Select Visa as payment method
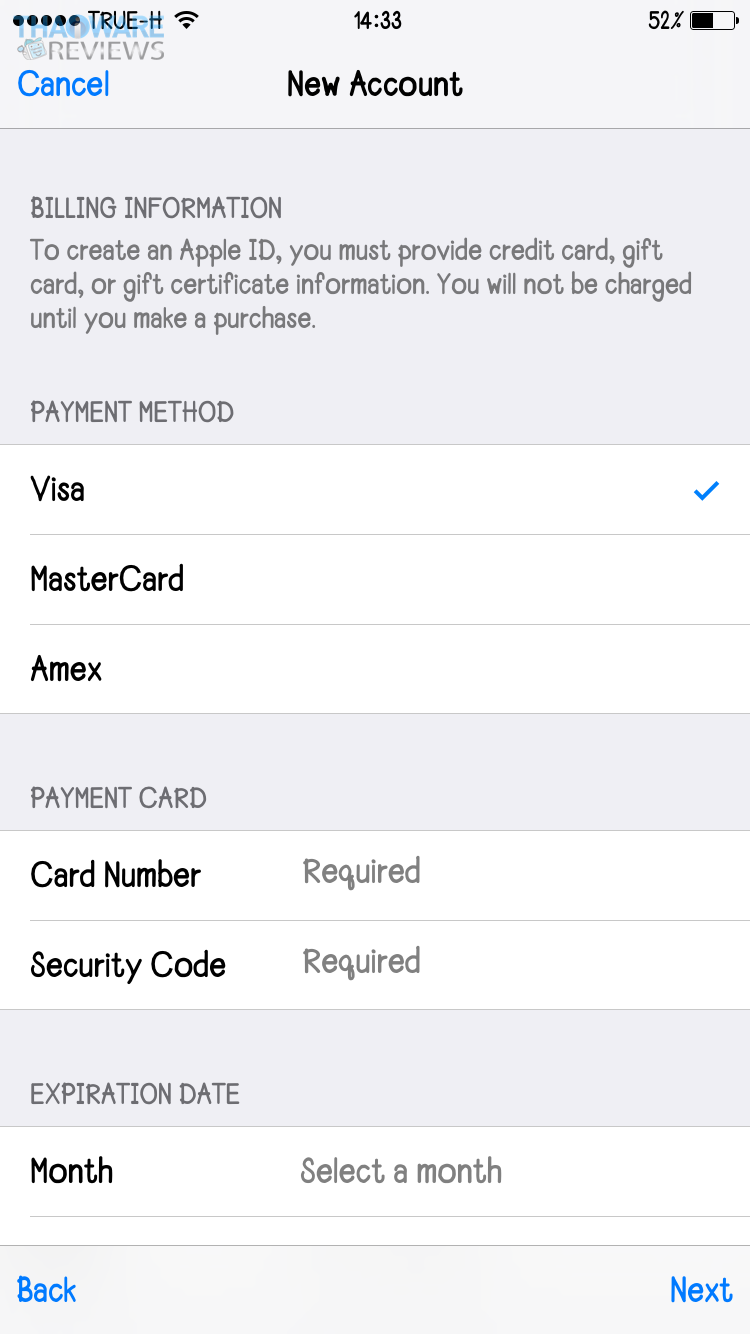The height and width of the screenshot is (1334, 750). click(x=375, y=490)
